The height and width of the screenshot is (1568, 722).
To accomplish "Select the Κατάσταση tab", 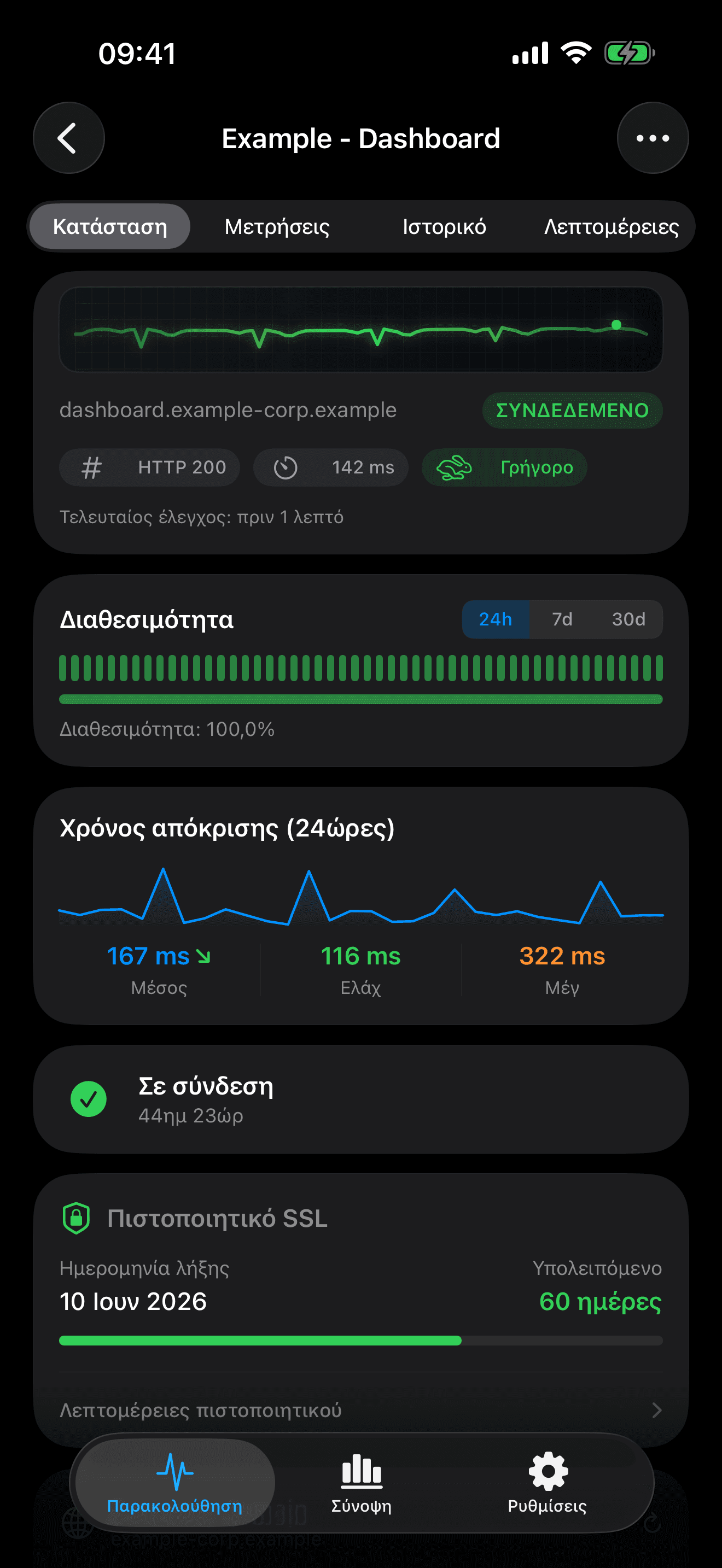I will [x=110, y=227].
